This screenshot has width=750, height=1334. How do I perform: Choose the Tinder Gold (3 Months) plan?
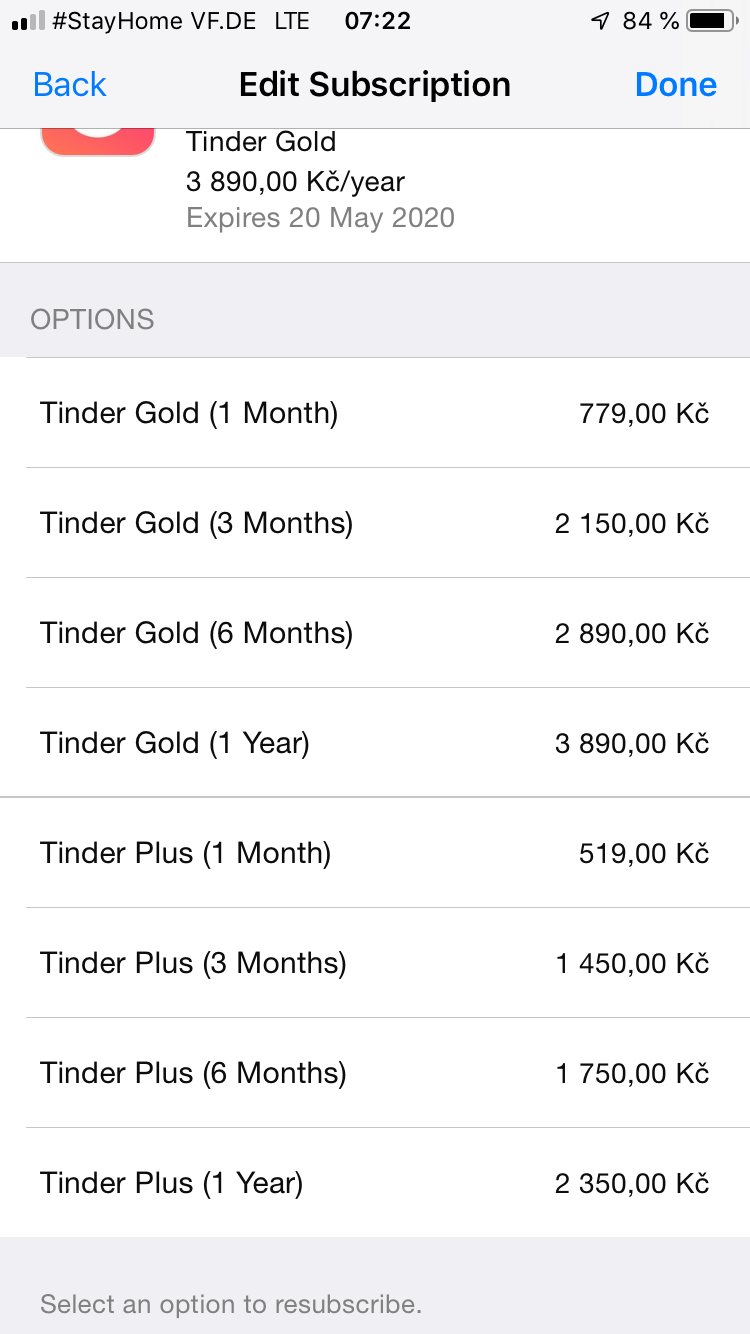pos(375,523)
